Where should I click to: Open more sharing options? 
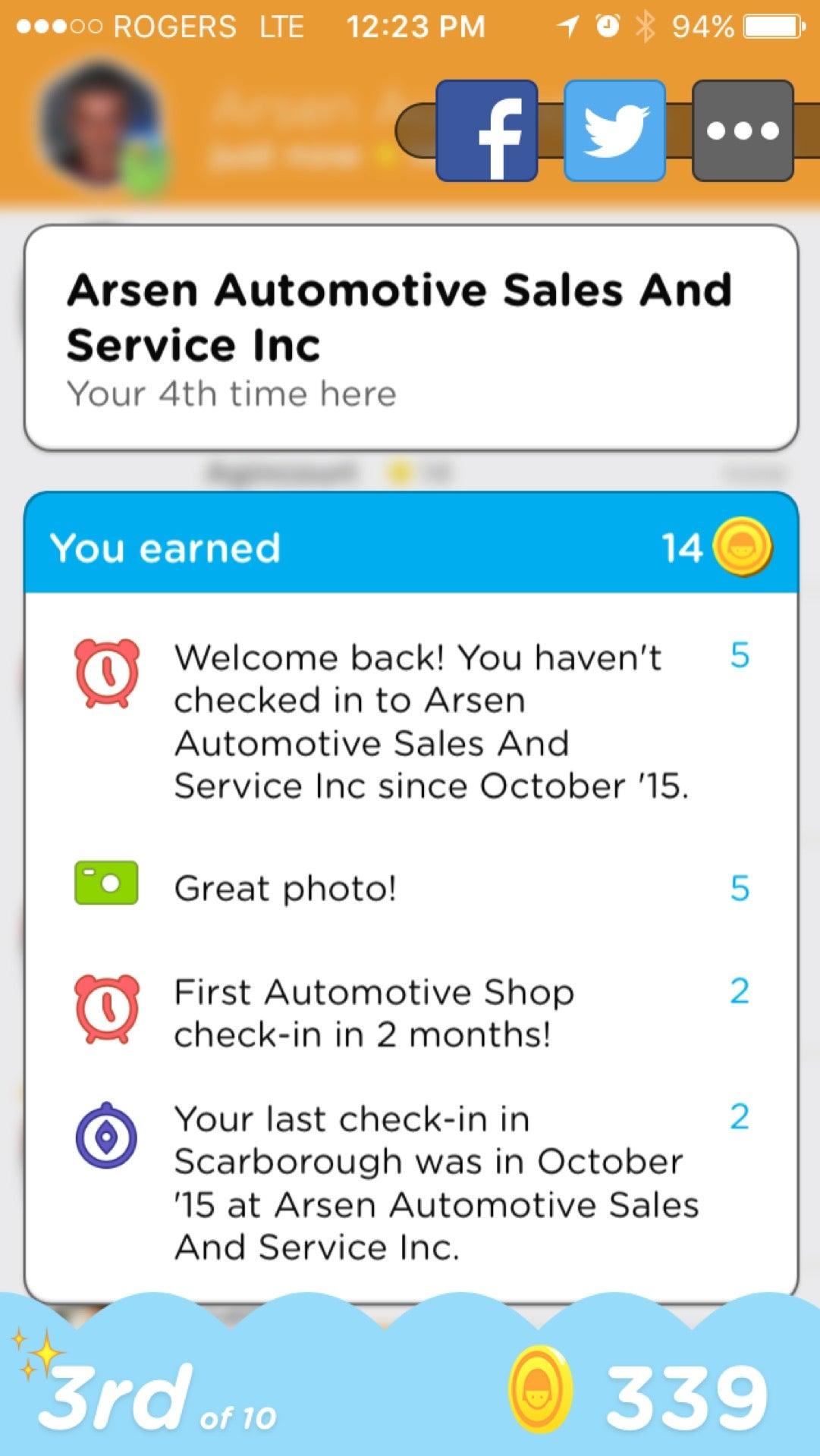pos(743,130)
